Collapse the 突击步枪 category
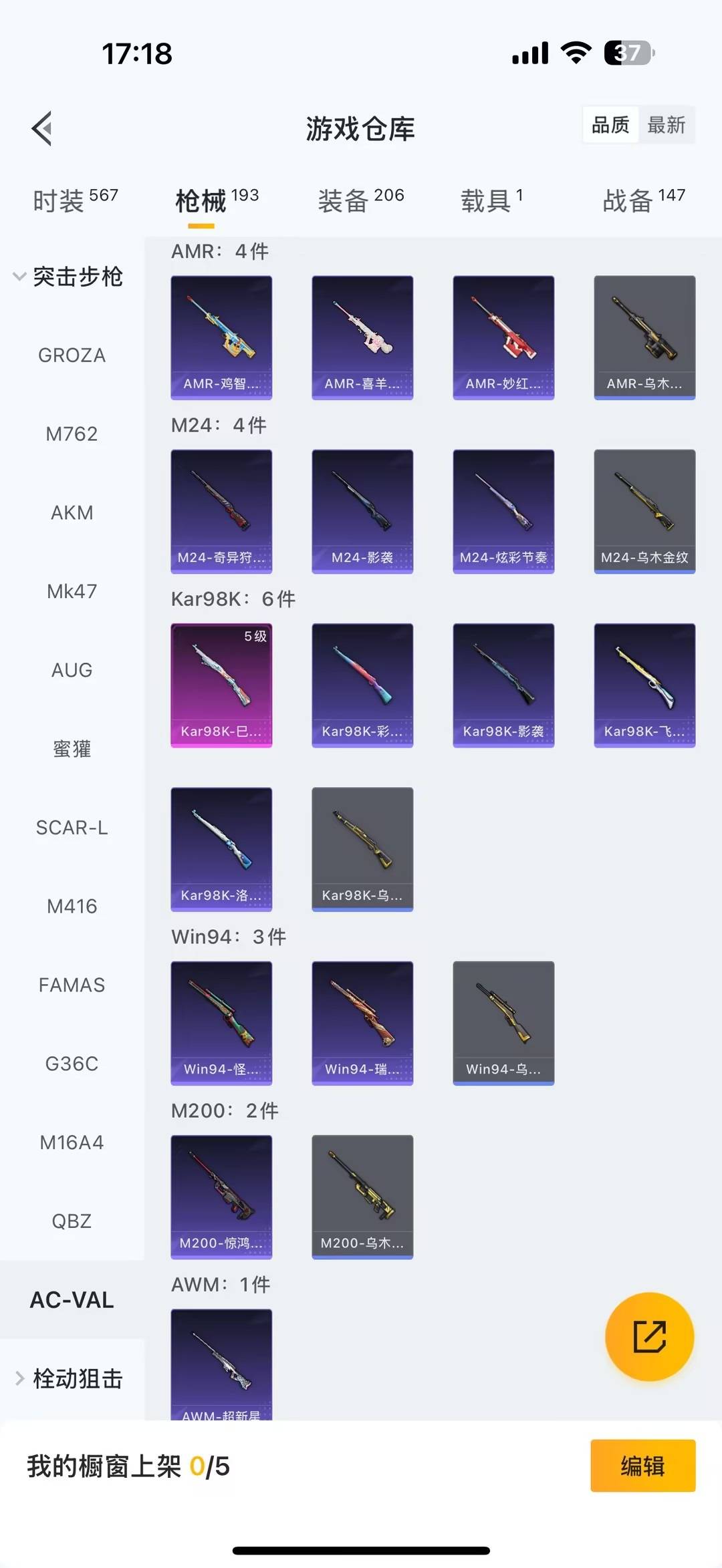The height and width of the screenshot is (1568, 722). tap(67, 276)
